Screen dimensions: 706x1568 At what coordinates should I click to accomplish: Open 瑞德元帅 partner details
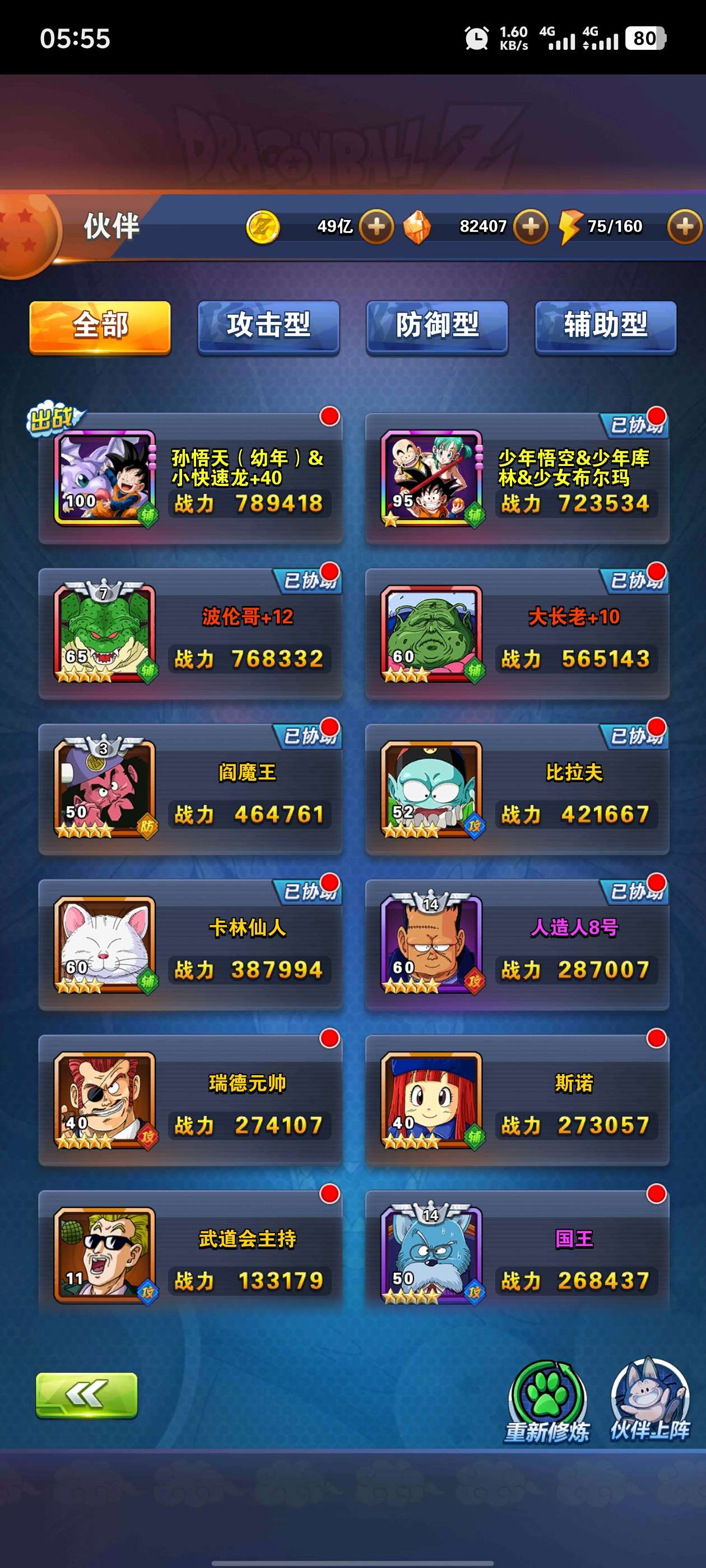pyautogui.click(x=191, y=1101)
